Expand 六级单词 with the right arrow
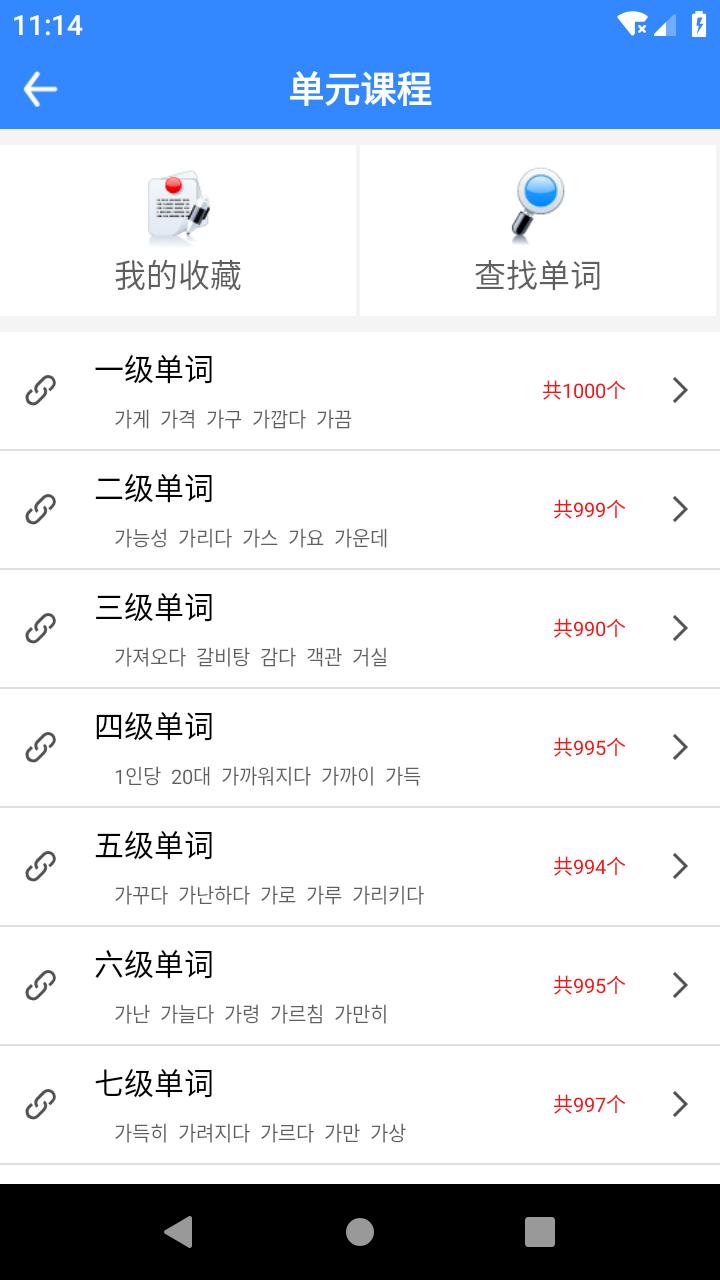This screenshot has width=720, height=1280. tap(681, 985)
